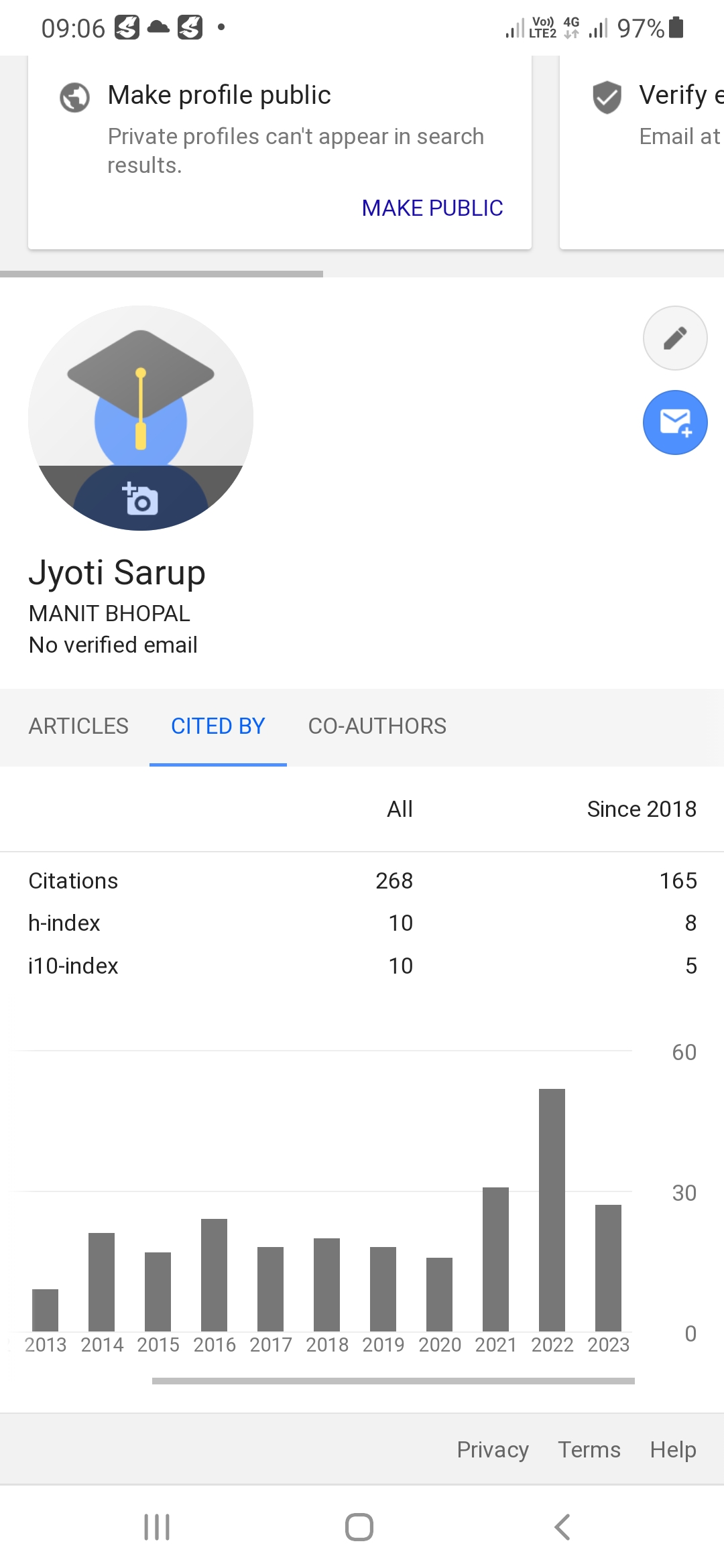
Task: Open the Help link
Action: (x=673, y=1449)
